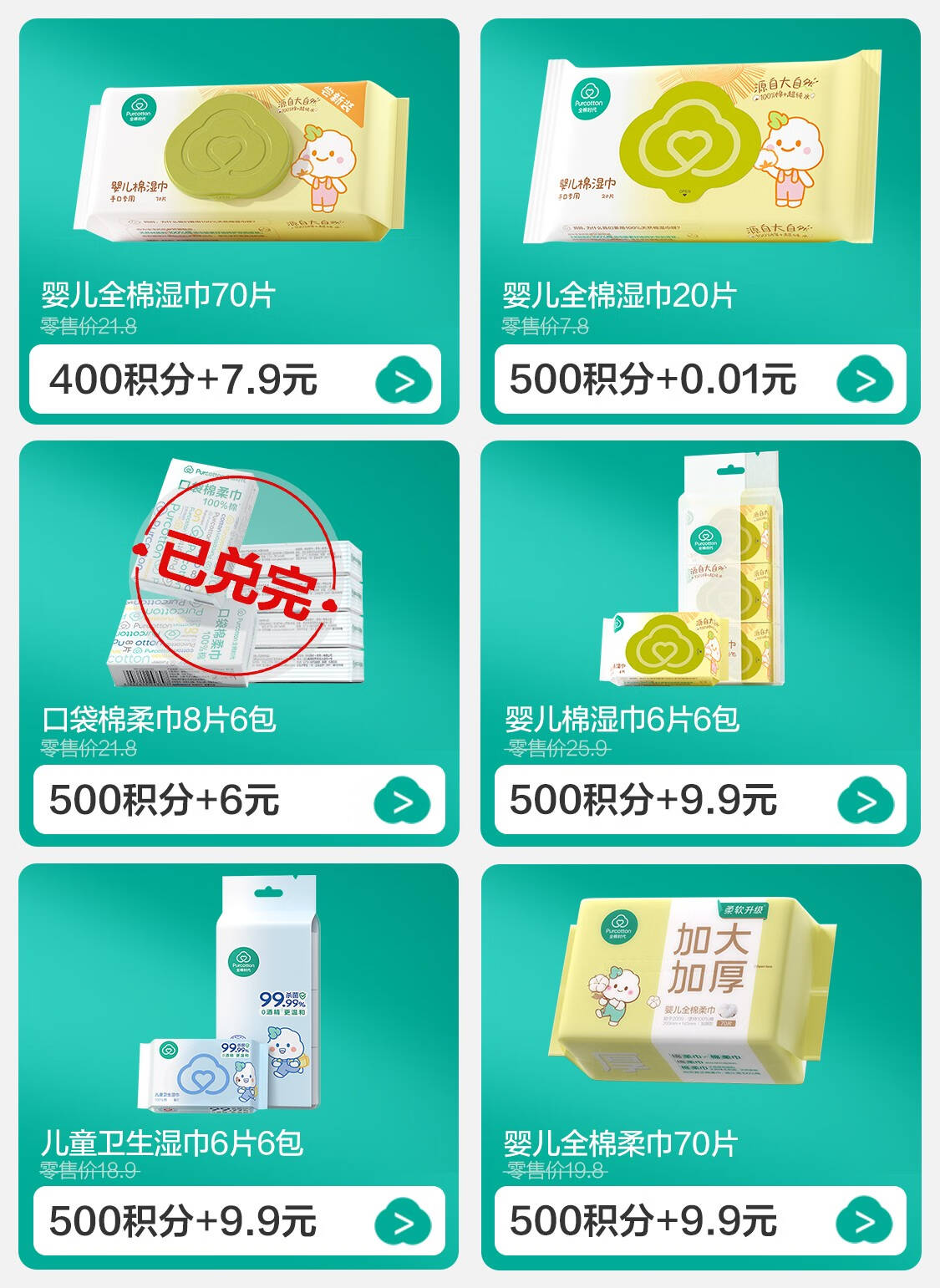
Task: Select the arrow on 婴儿棉湿巾6片6包 price bar
Action: tap(865, 802)
